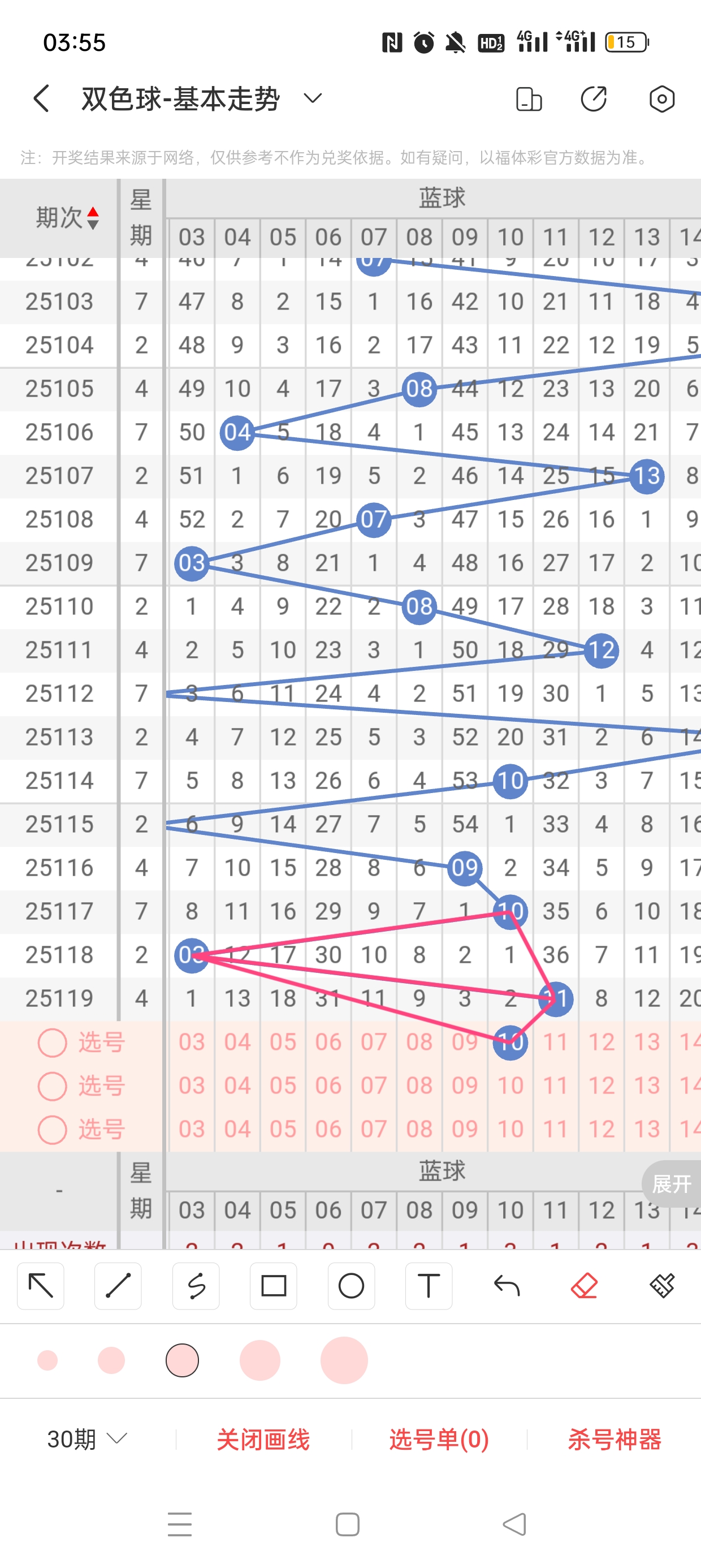
Task: Choose the freehand curve tool
Action: (196, 1286)
